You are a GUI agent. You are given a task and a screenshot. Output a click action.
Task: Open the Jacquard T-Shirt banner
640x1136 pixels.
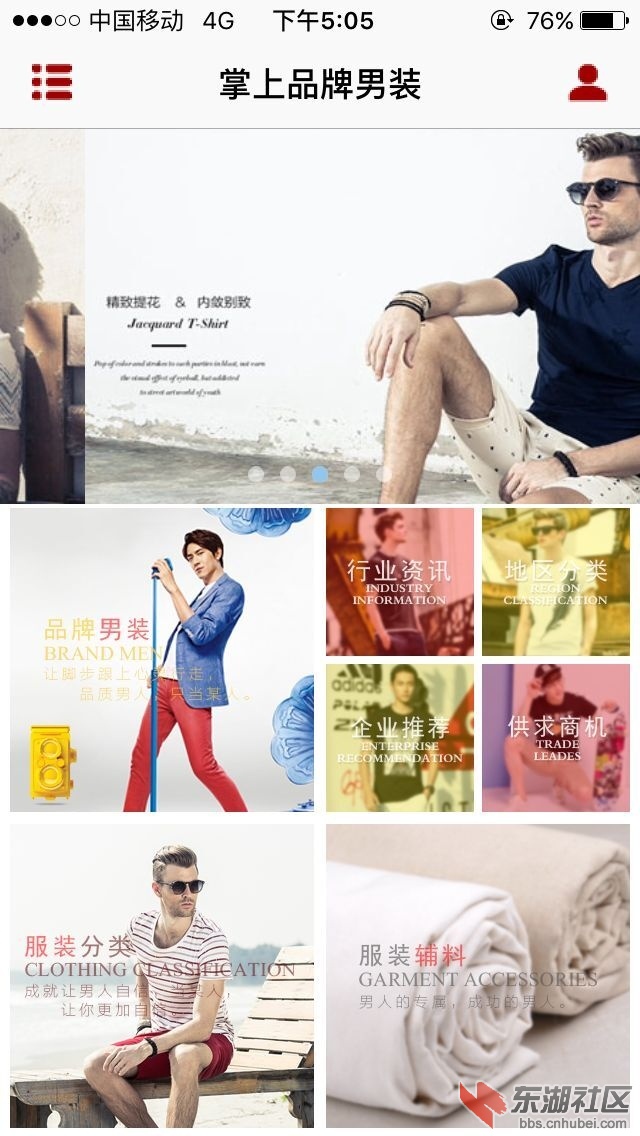[362, 315]
